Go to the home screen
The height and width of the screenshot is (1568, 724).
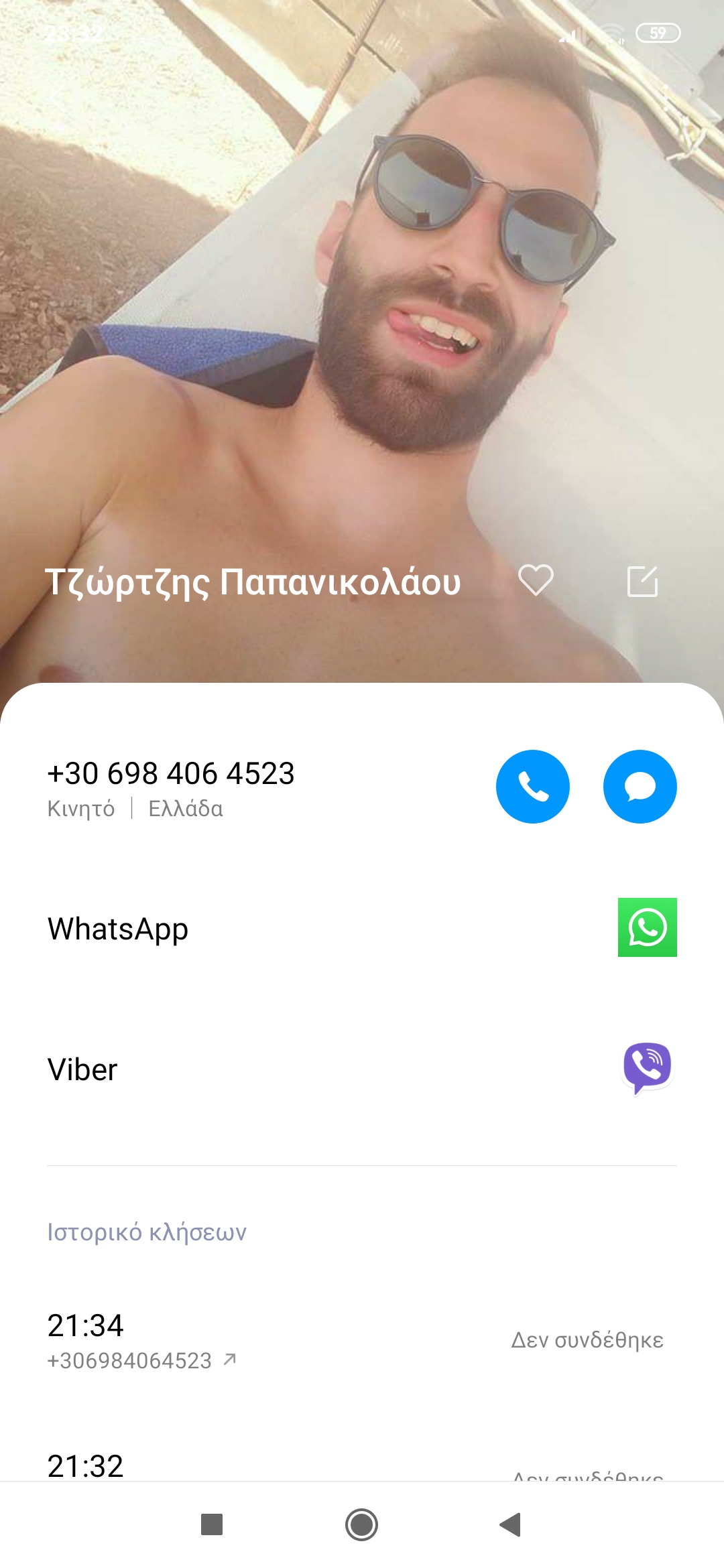(x=362, y=1524)
